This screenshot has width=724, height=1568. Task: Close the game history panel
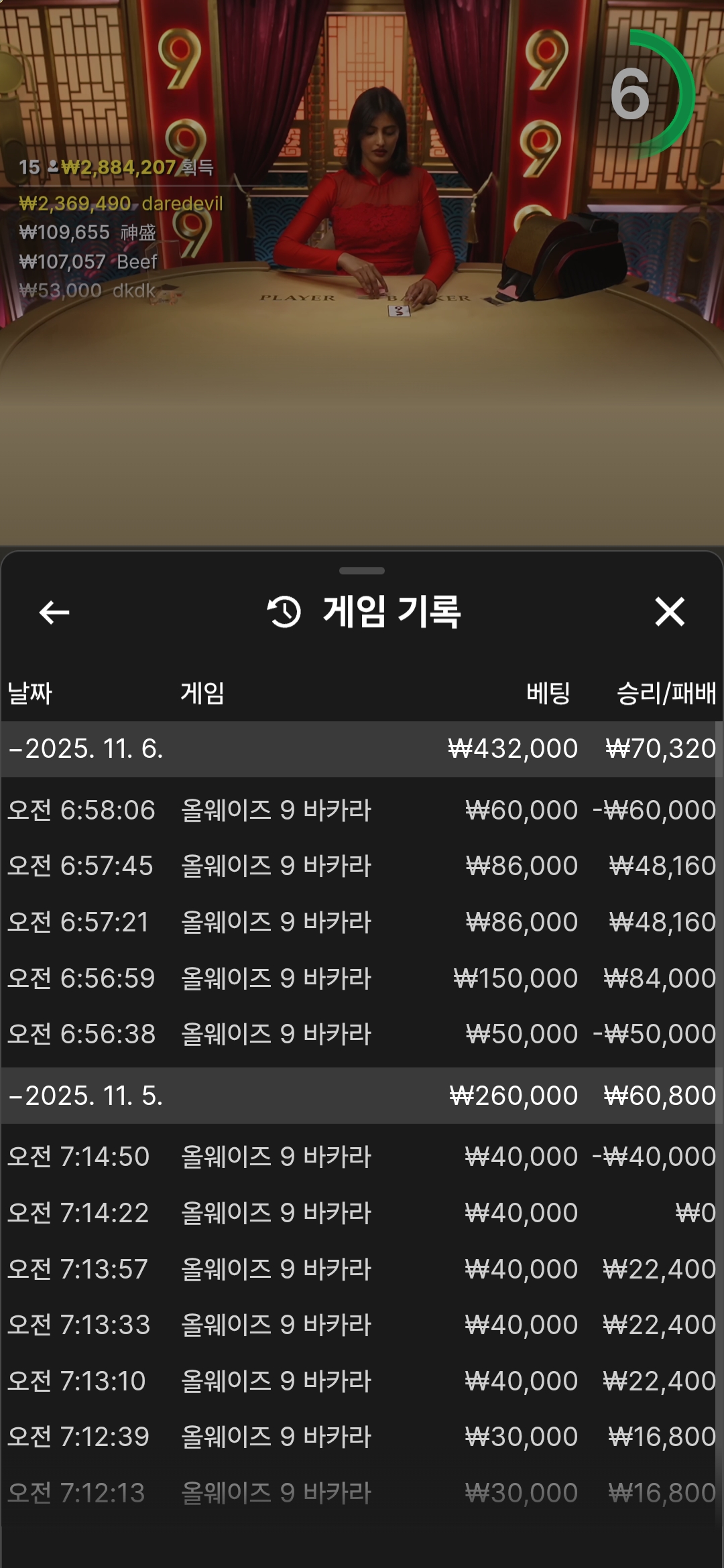point(669,612)
